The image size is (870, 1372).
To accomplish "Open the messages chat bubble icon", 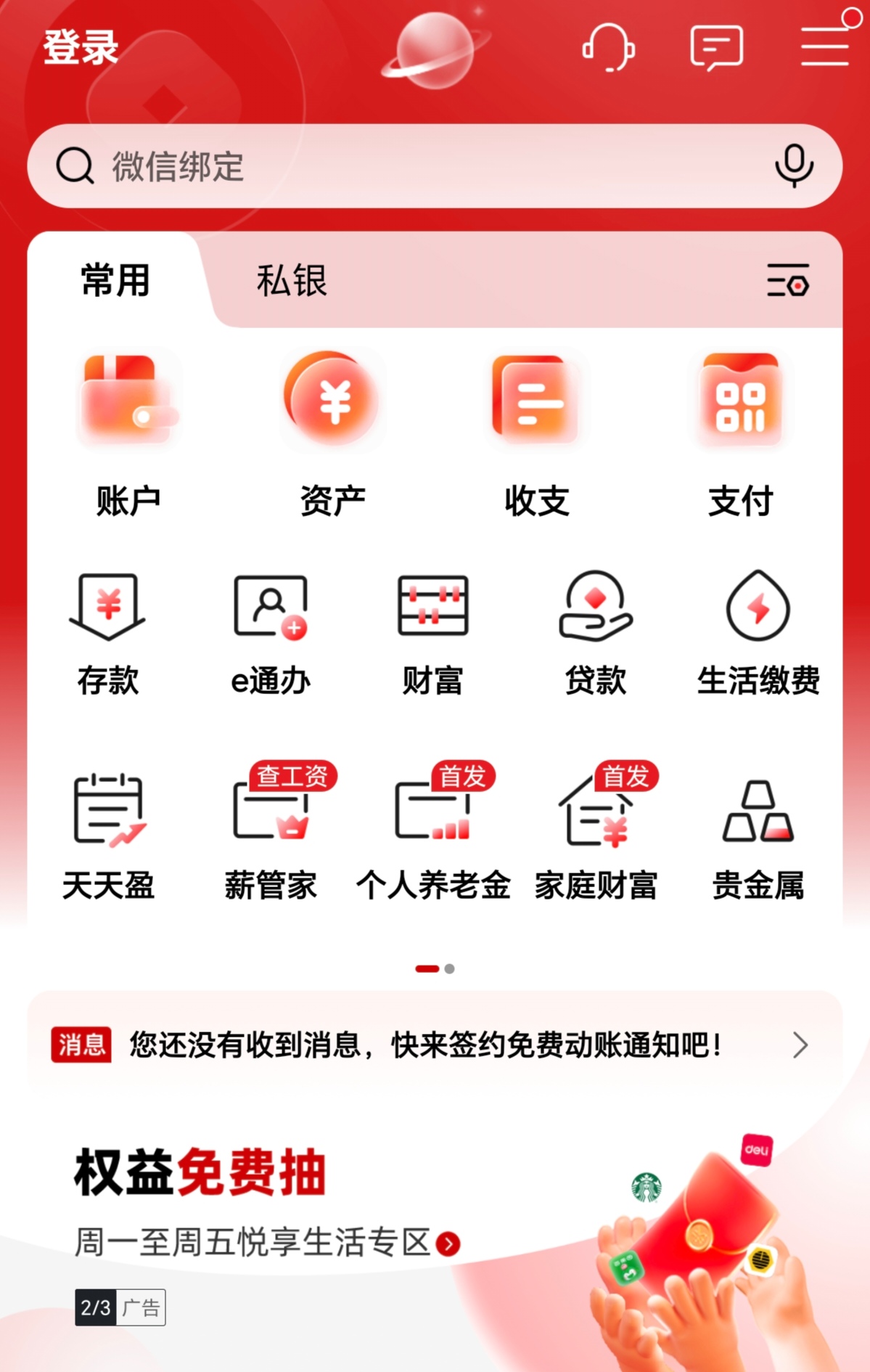I will pyautogui.click(x=717, y=47).
